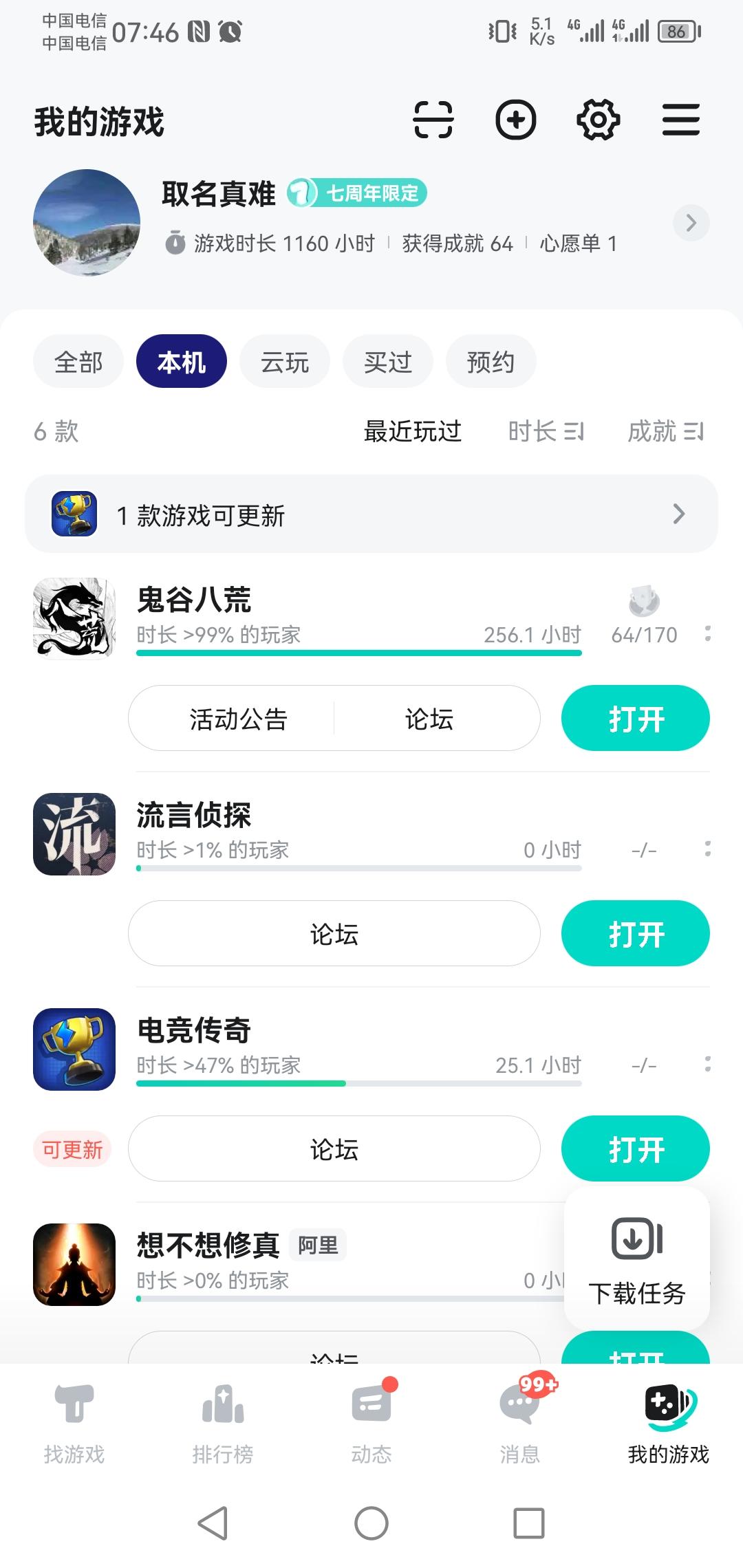Switch sort to 最近玩过
The image size is (743, 1568).
coord(412,432)
